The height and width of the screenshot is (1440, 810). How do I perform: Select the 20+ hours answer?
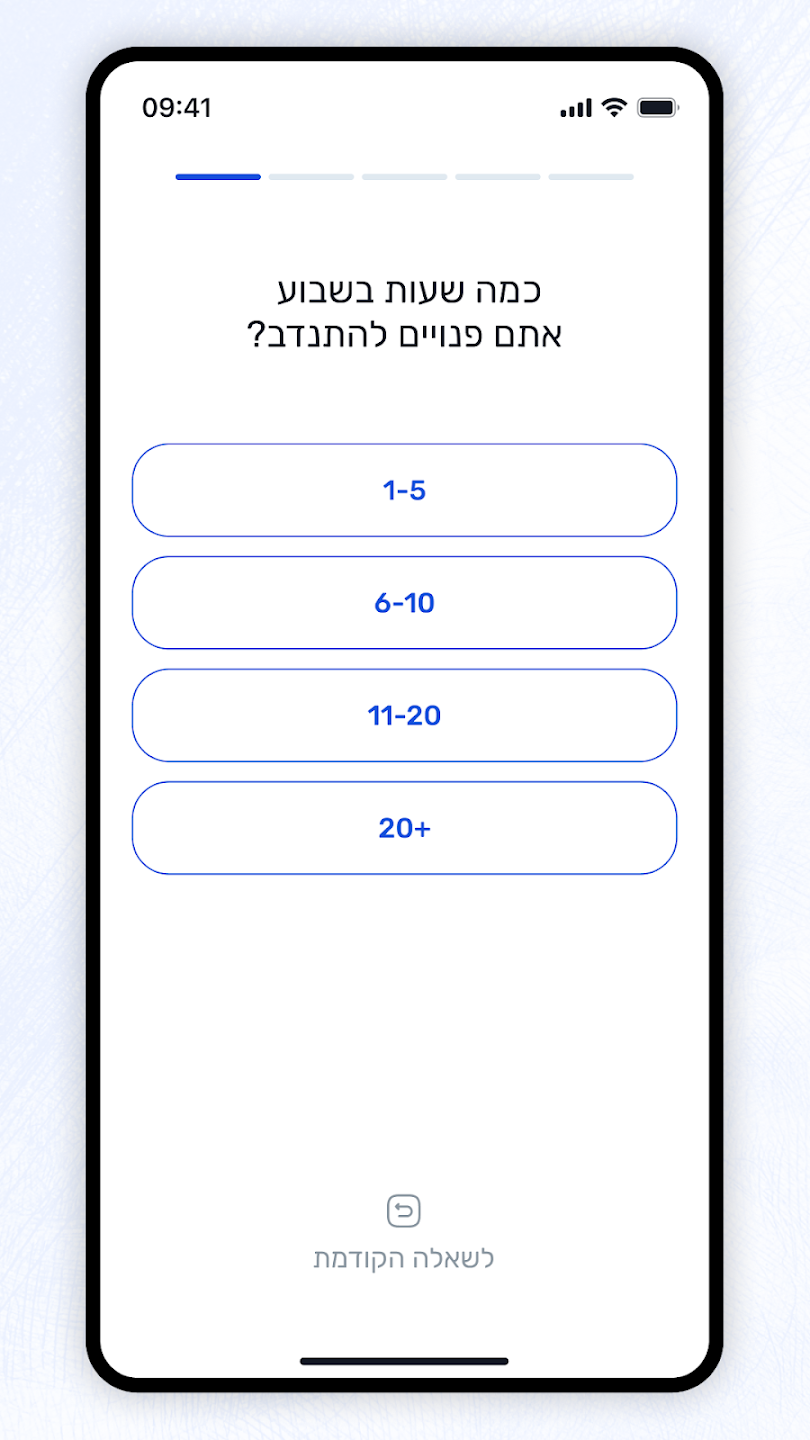(404, 828)
